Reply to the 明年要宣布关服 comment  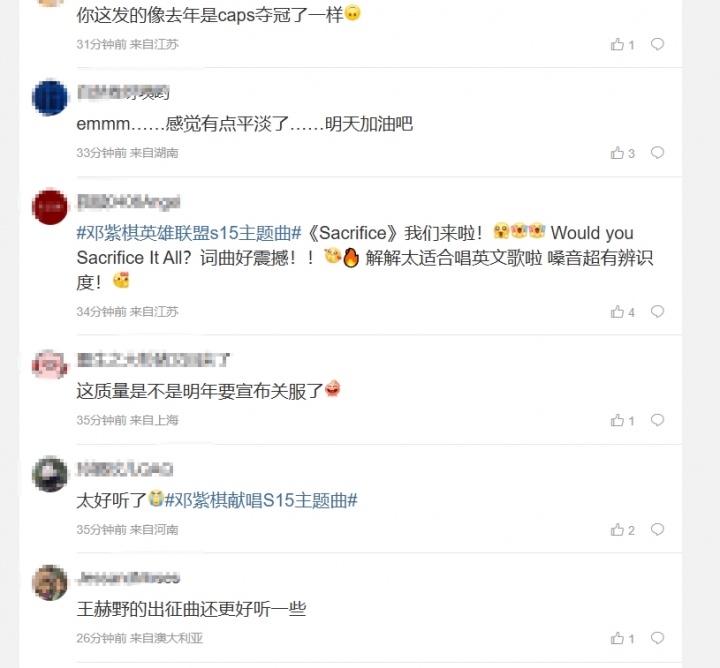coord(657,421)
